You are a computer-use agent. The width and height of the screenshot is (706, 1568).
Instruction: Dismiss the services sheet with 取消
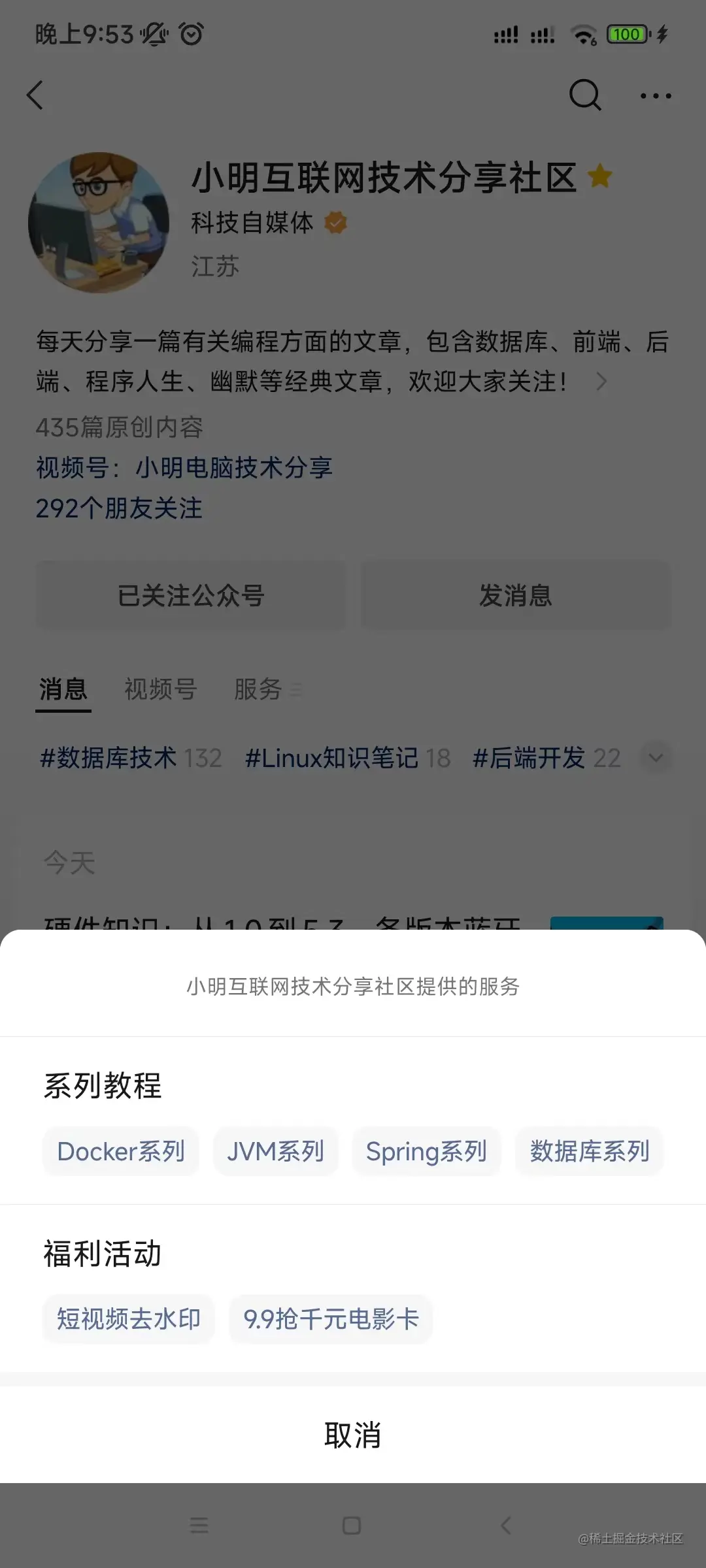point(353,1435)
